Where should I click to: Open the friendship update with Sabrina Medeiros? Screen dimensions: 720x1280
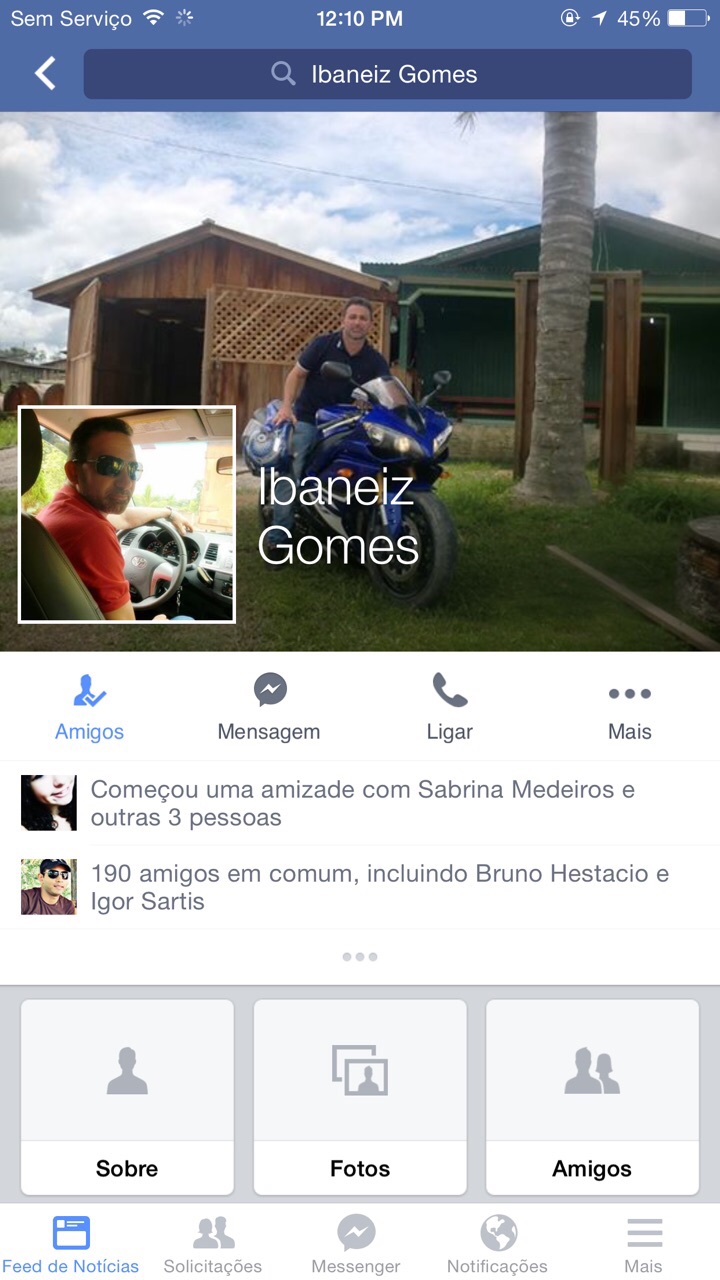(360, 803)
